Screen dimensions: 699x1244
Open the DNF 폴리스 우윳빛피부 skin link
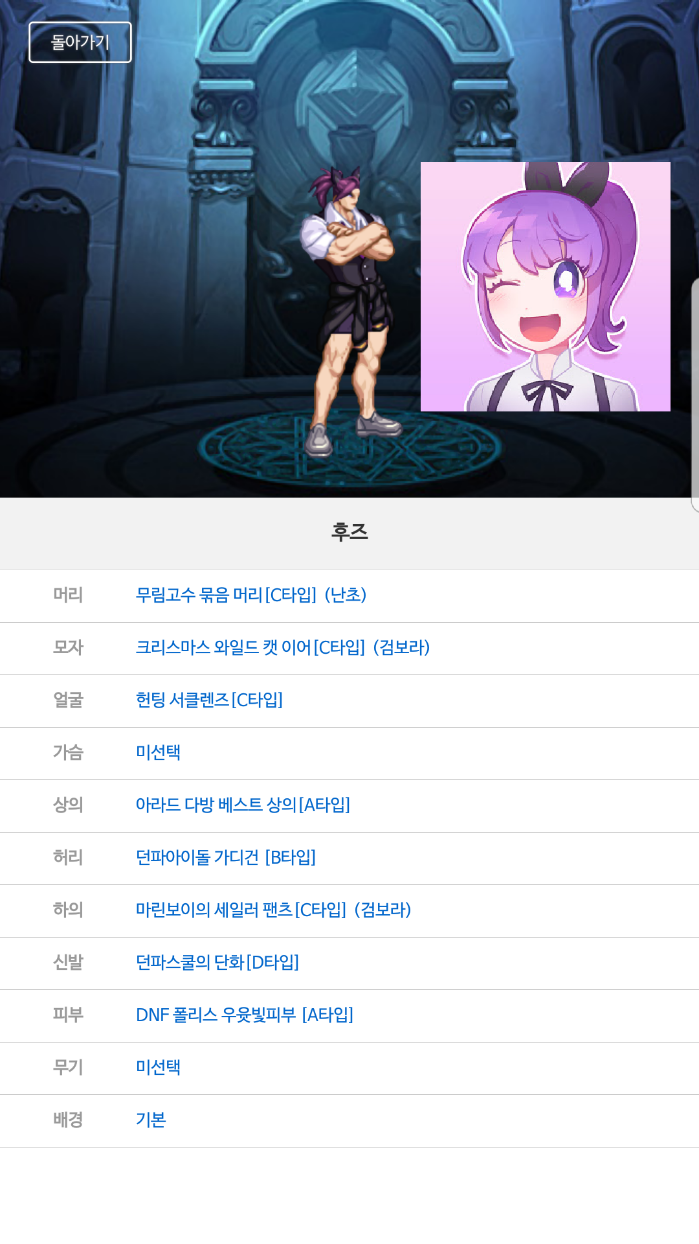pos(244,1015)
